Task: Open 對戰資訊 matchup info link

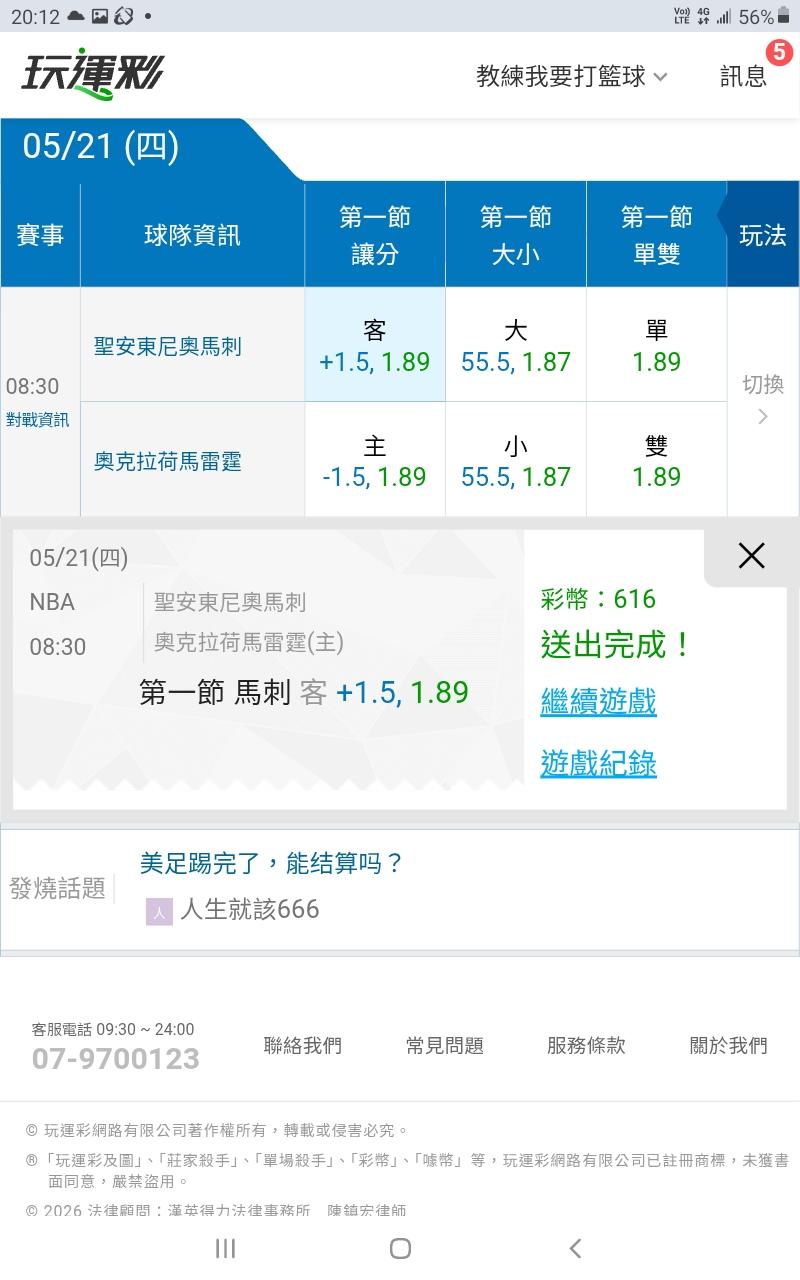Action: [38, 420]
